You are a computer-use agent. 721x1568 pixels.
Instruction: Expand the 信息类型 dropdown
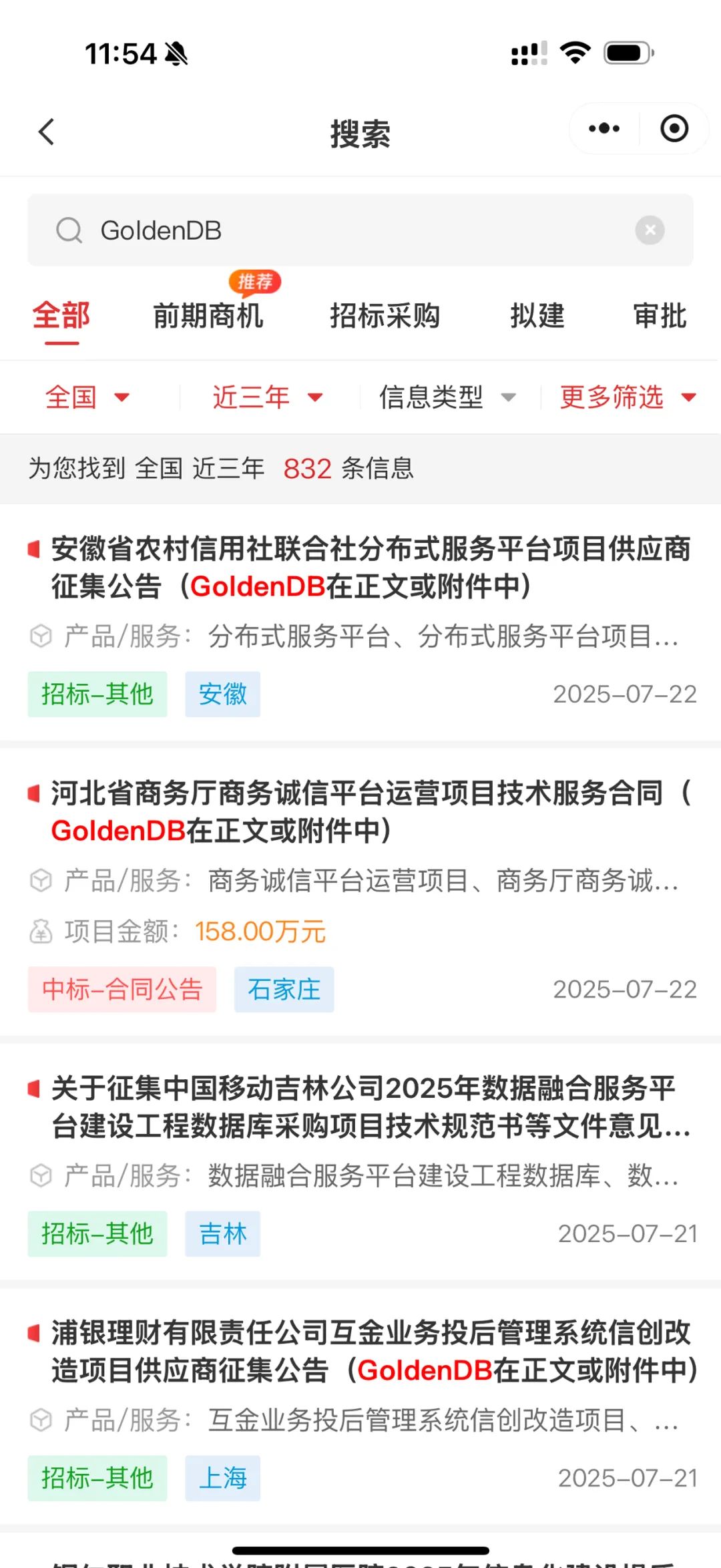click(447, 397)
